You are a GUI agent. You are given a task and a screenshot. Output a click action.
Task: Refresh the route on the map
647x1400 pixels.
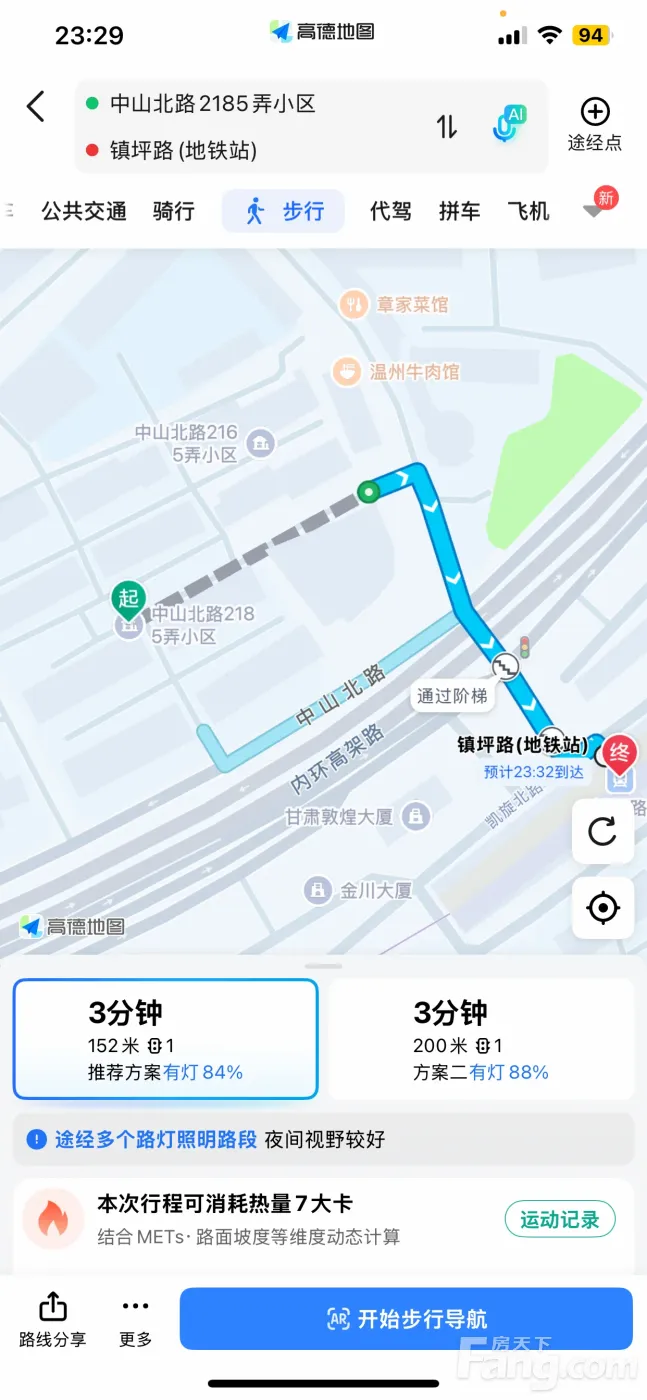click(x=602, y=831)
